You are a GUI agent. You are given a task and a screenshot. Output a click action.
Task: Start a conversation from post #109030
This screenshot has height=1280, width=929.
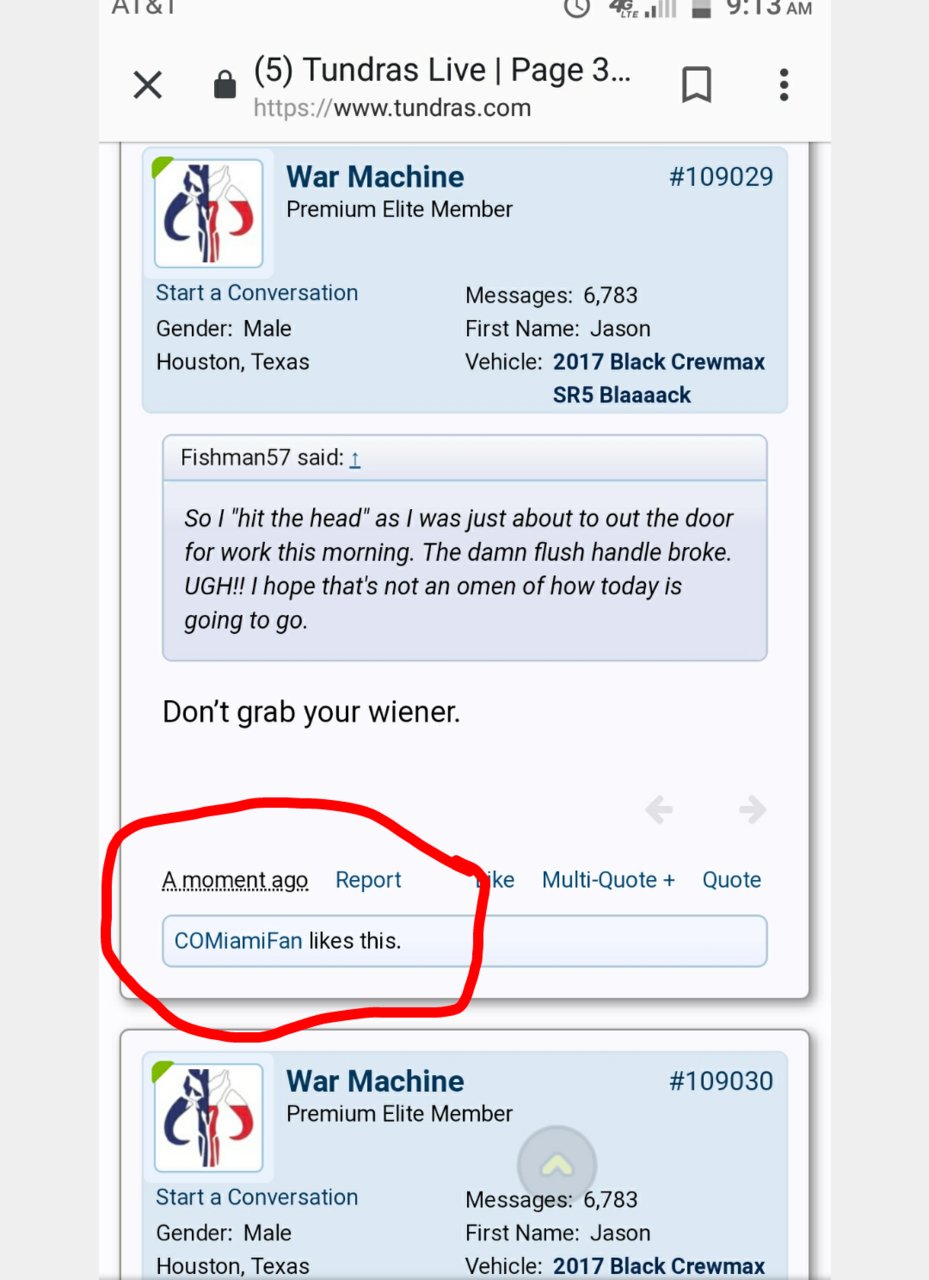pyautogui.click(x=256, y=1197)
